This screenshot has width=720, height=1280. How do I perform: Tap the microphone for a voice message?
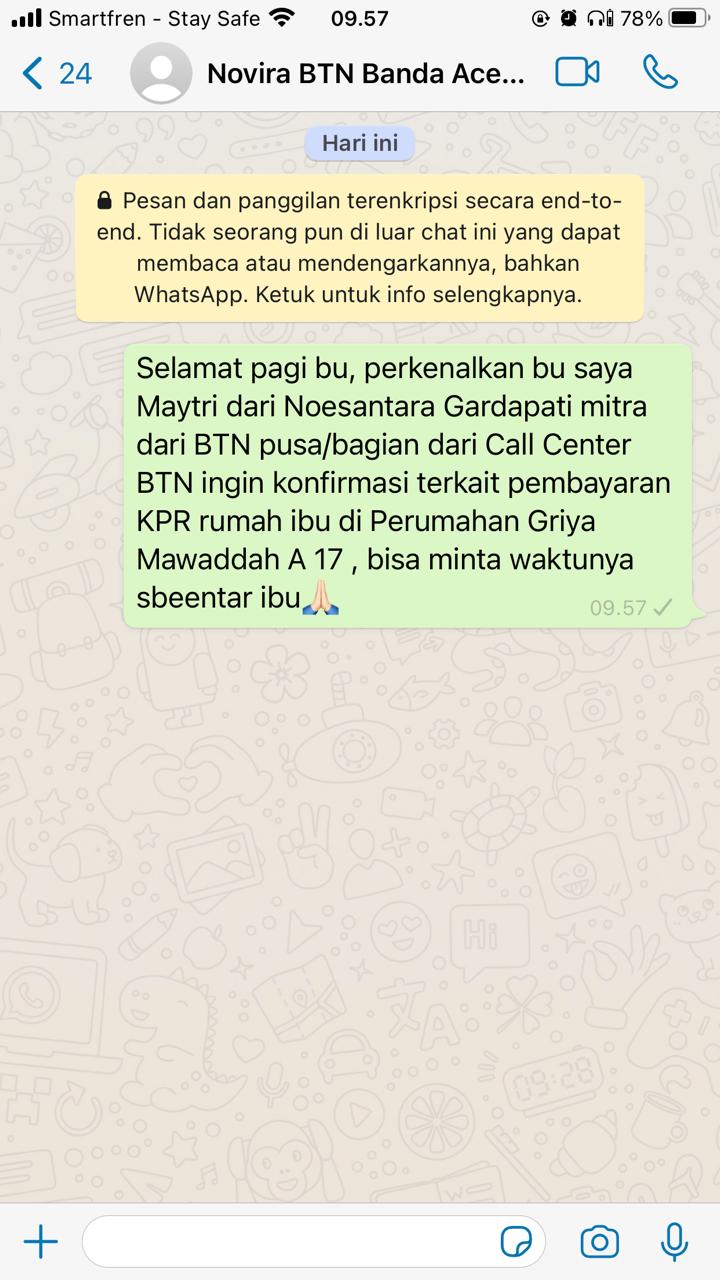675,1242
